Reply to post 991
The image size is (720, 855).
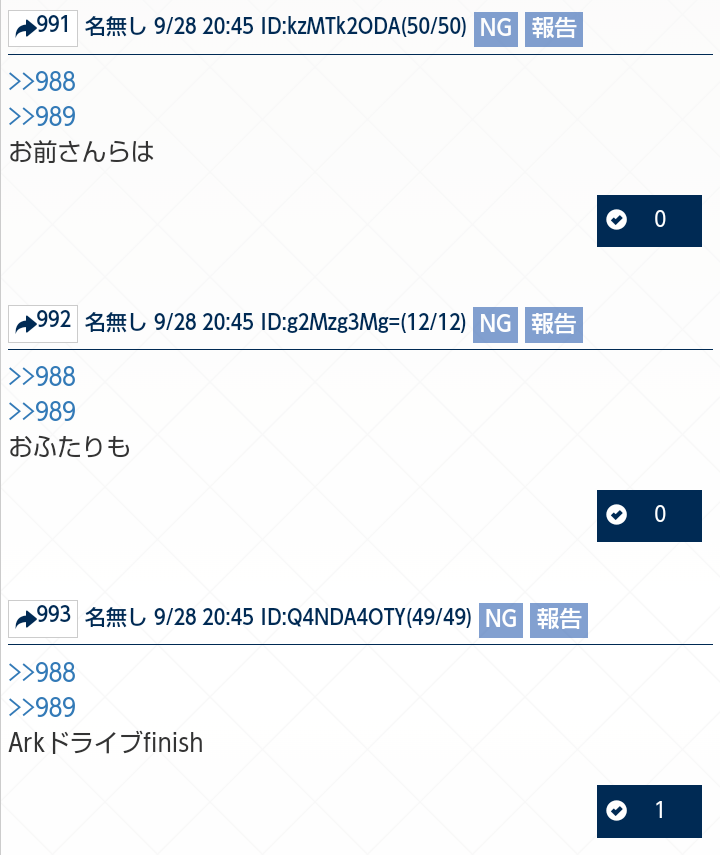[42, 28]
